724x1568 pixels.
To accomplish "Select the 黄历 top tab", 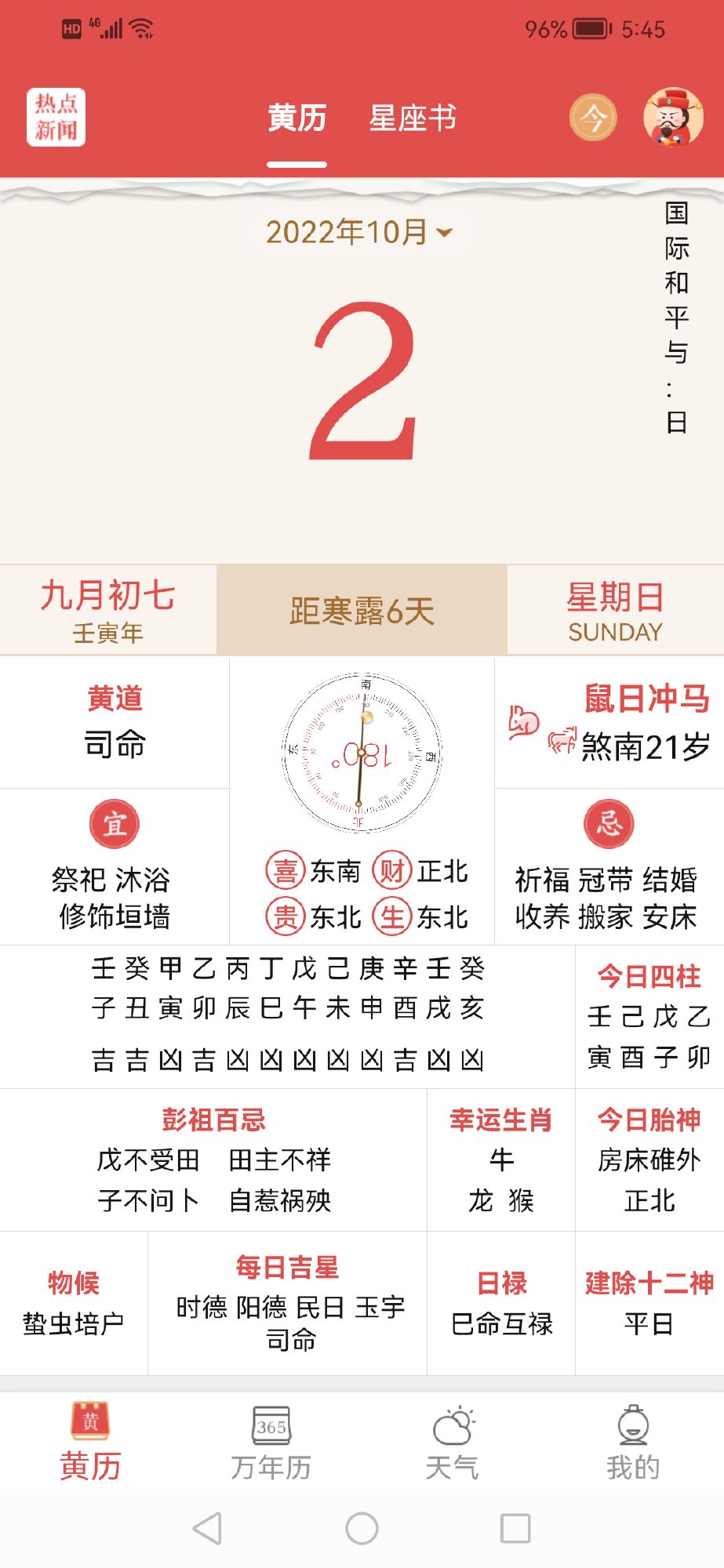I will click(x=297, y=118).
